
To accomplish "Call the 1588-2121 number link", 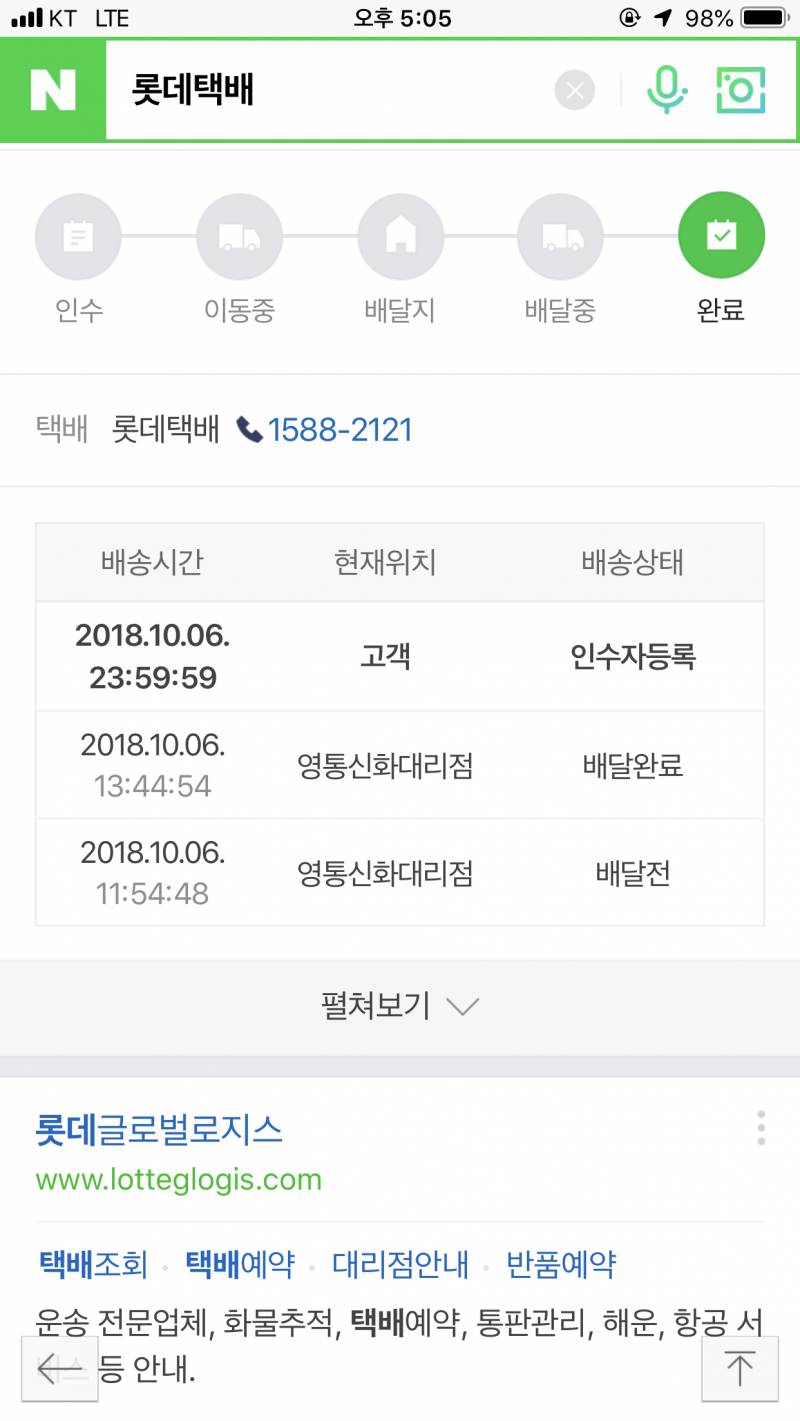I will (340, 428).
